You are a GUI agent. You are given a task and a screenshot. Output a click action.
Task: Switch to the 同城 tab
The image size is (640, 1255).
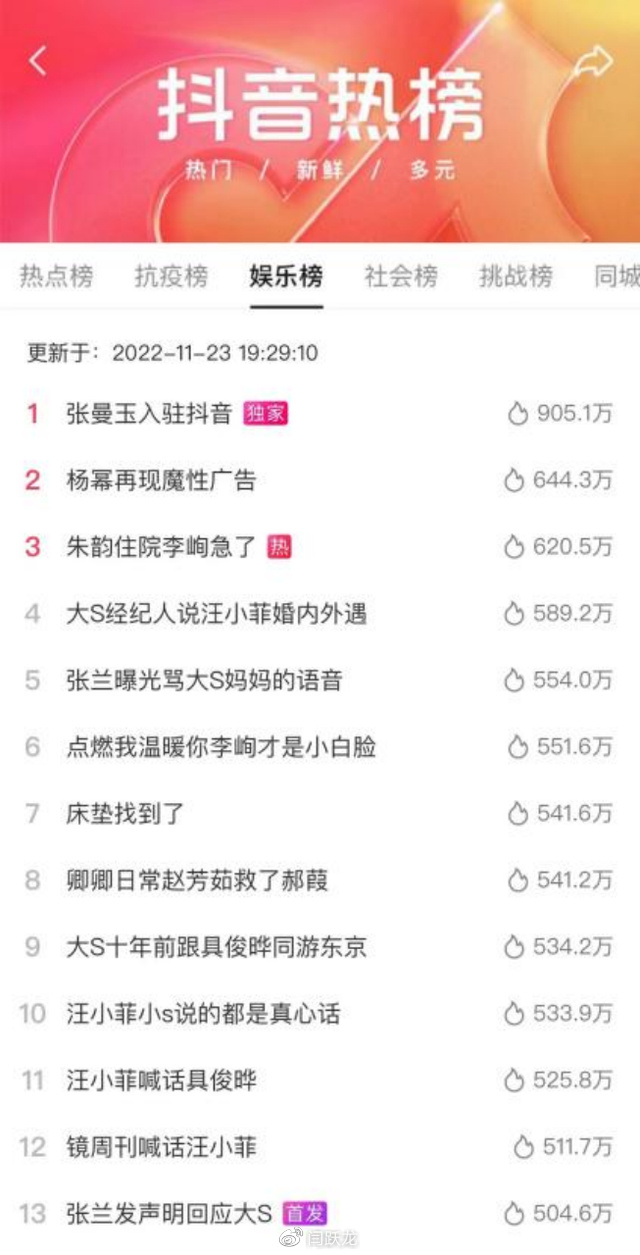(x=617, y=276)
